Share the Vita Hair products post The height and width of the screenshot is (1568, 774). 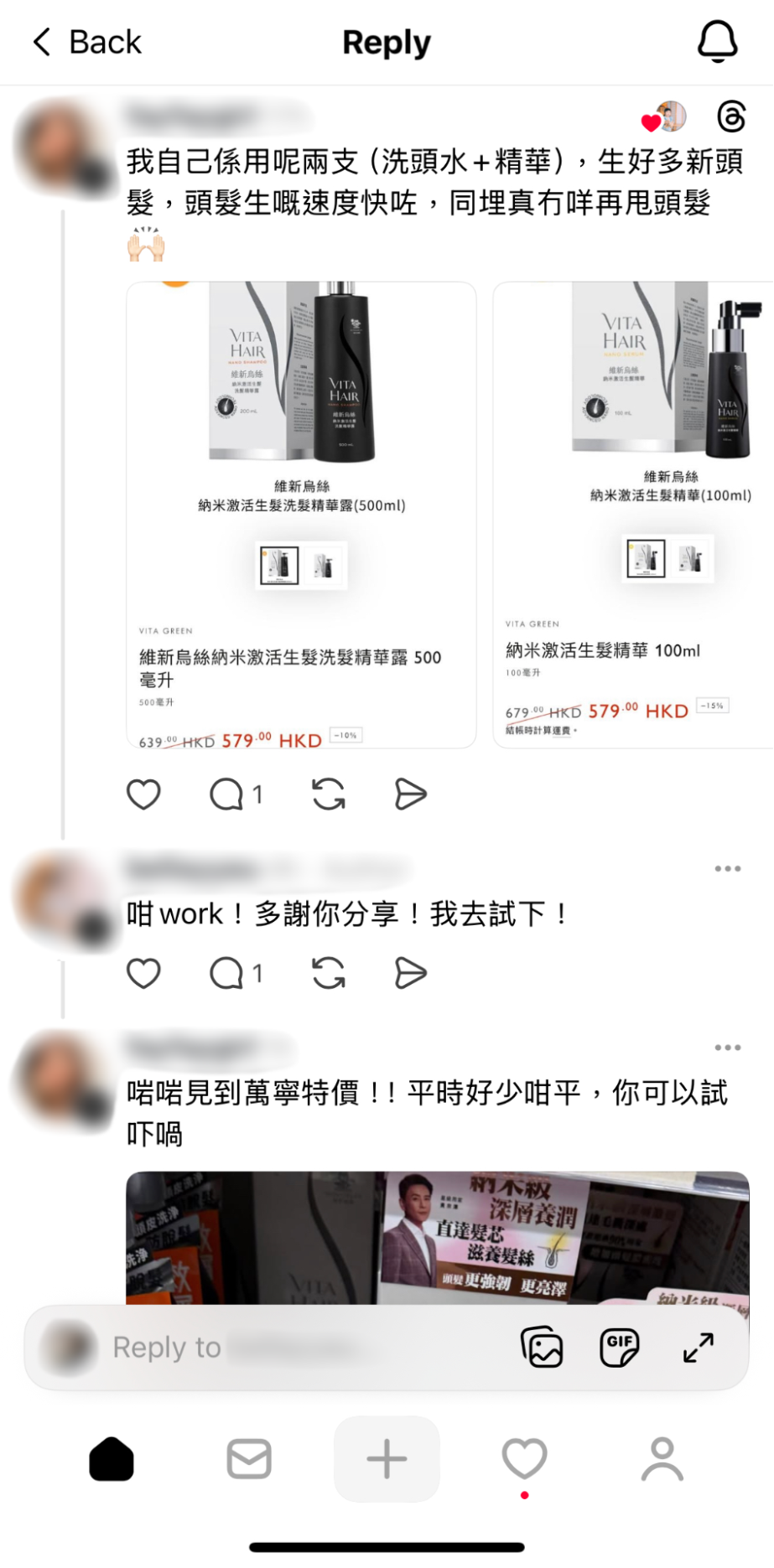coord(410,794)
